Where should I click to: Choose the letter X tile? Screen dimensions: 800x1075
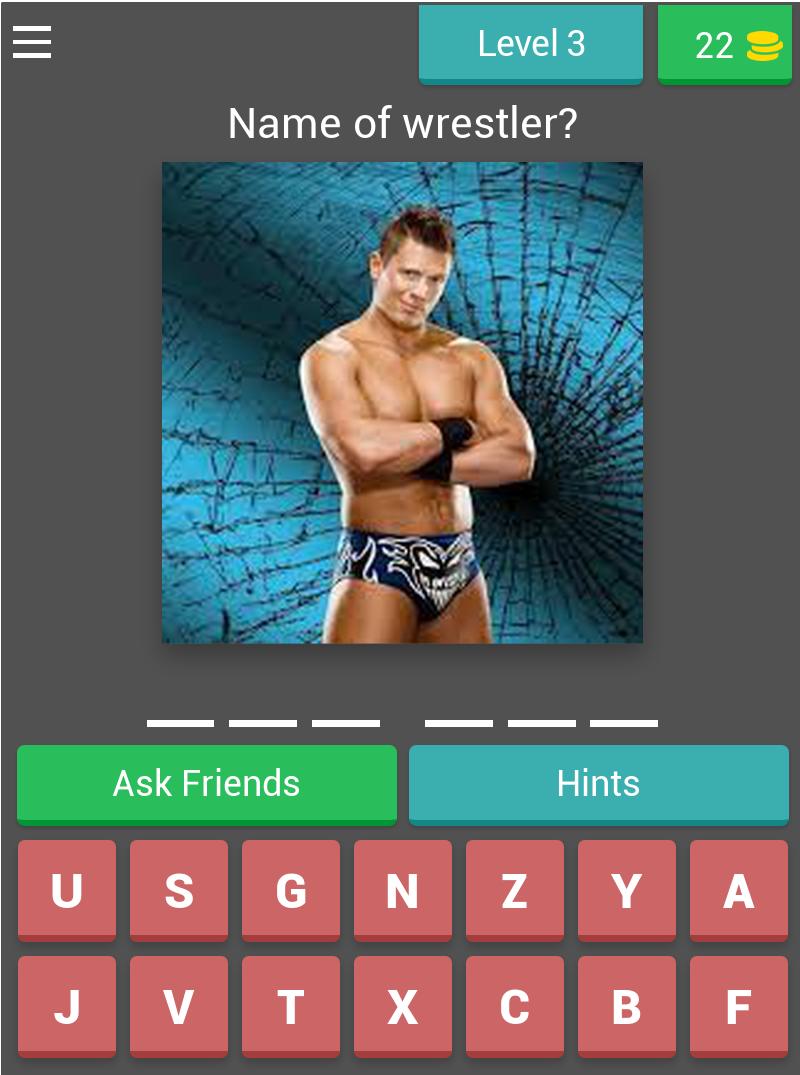point(403,1006)
